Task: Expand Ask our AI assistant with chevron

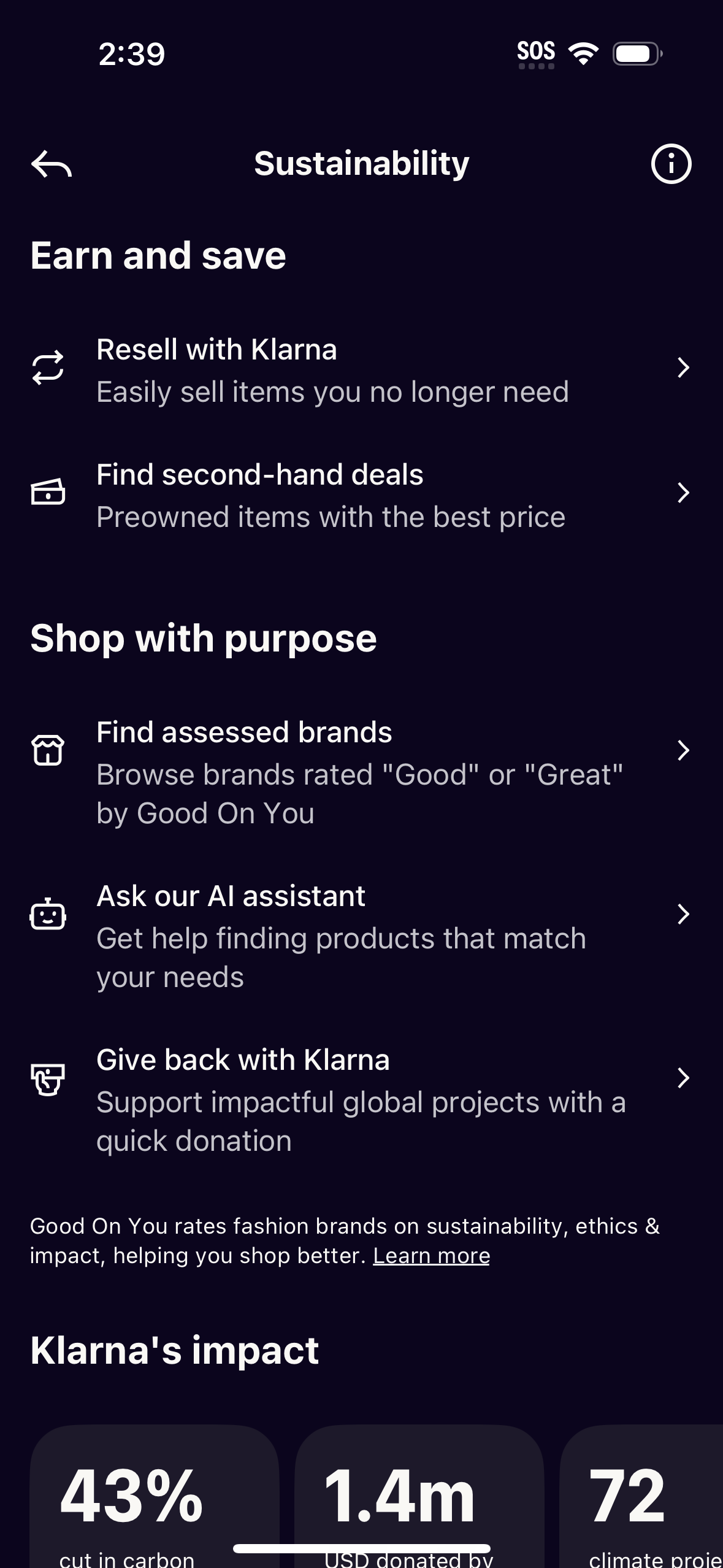Action: click(x=684, y=915)
